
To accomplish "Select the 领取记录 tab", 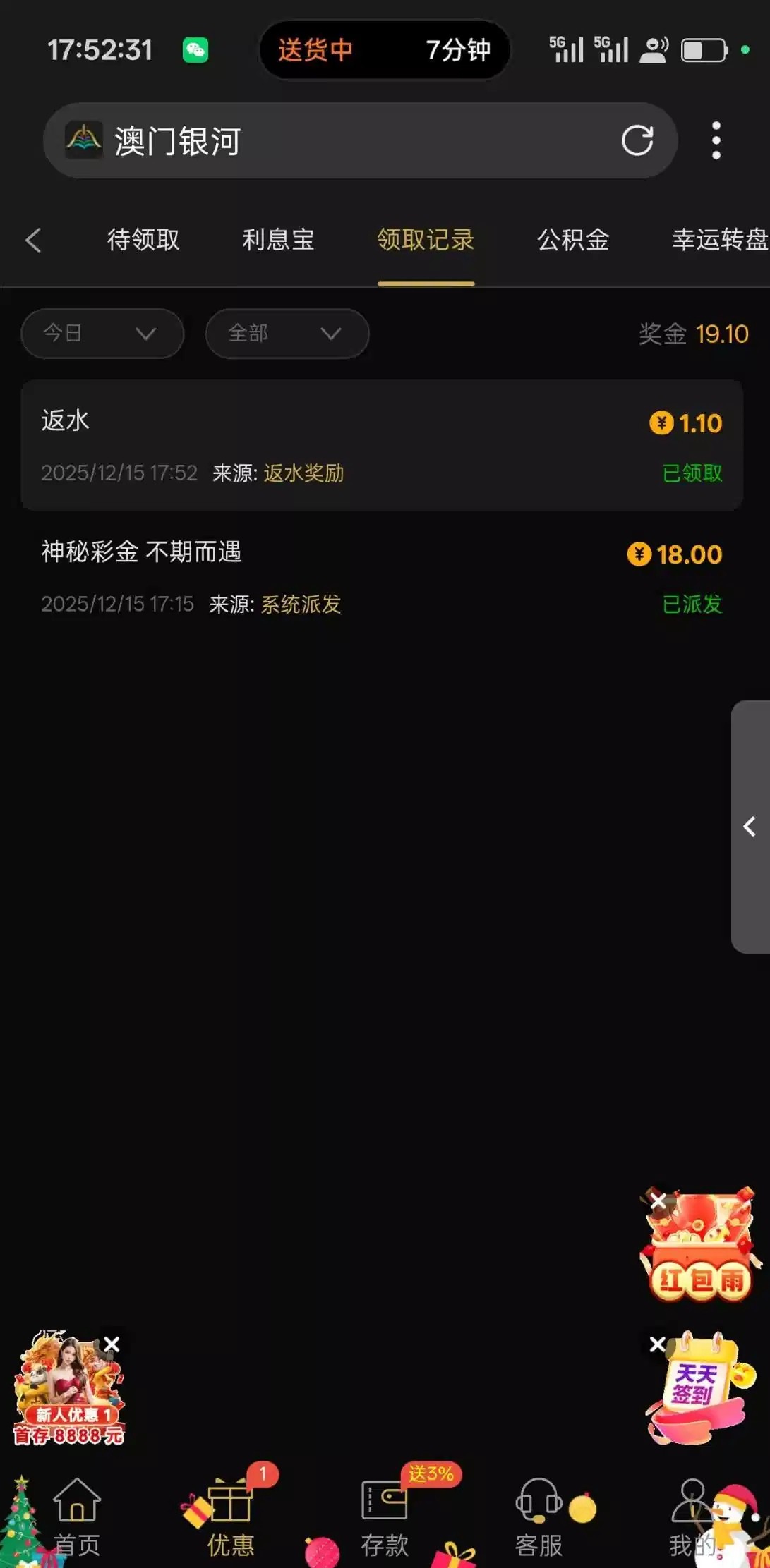I will click(426, 240).
